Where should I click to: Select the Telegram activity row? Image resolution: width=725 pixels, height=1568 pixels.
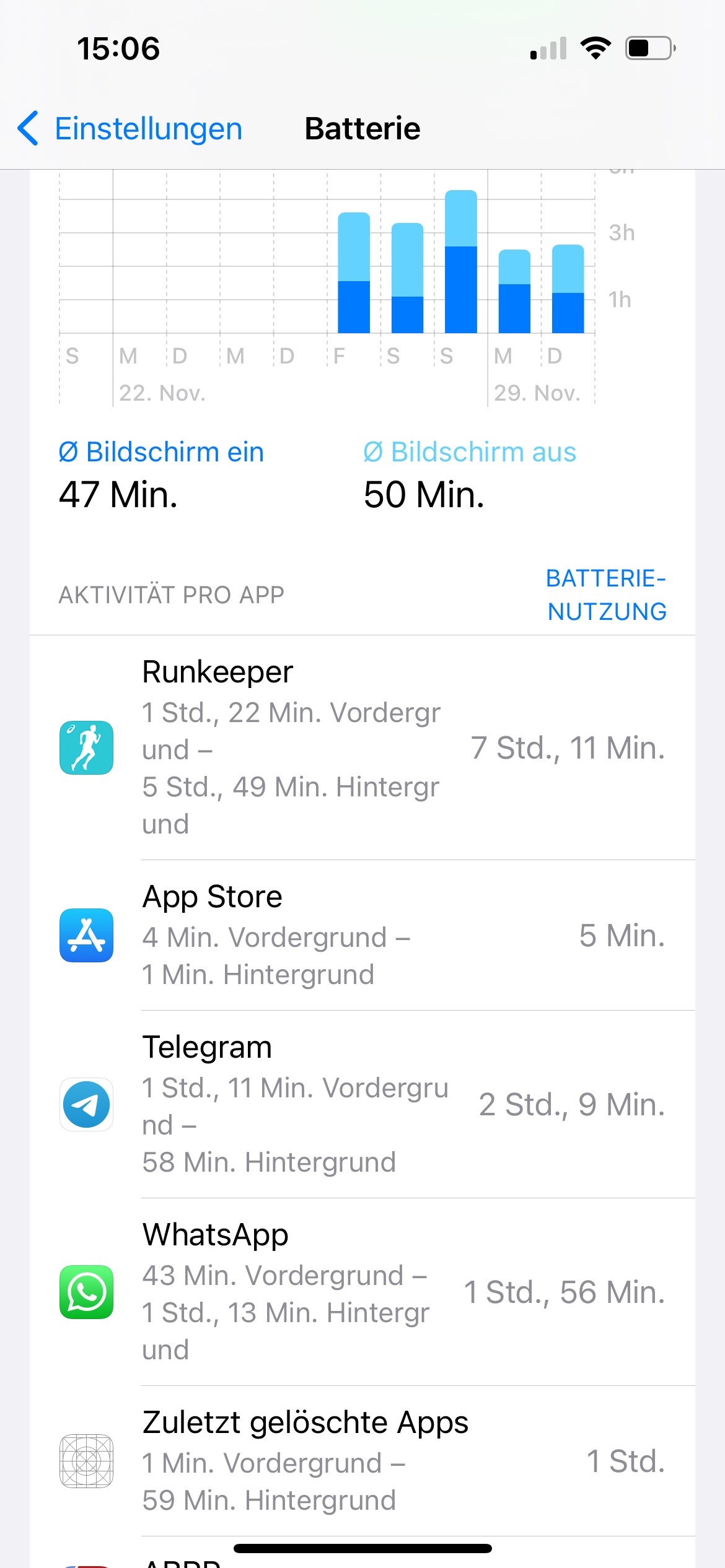click(362, 1104)
